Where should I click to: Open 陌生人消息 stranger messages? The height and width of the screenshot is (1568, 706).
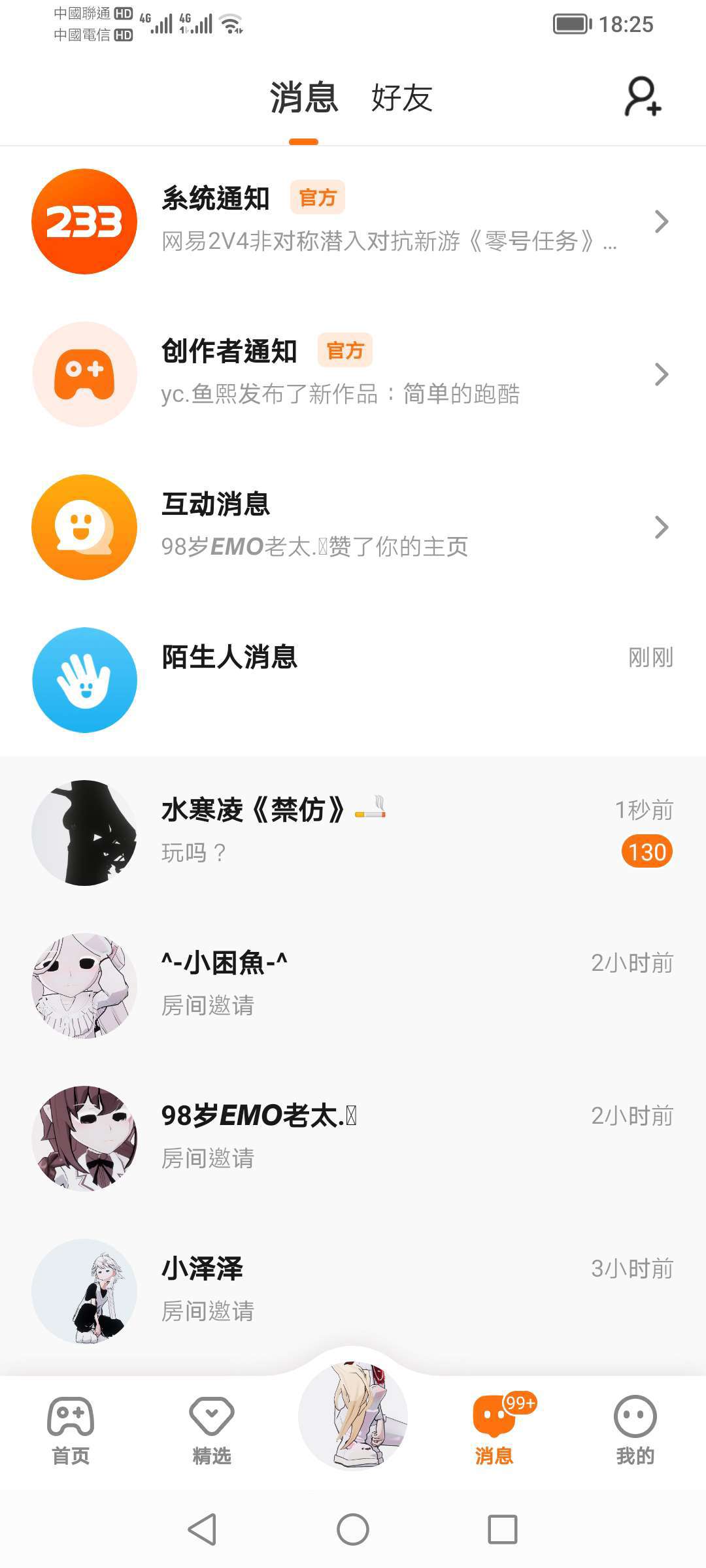point(353,679)
